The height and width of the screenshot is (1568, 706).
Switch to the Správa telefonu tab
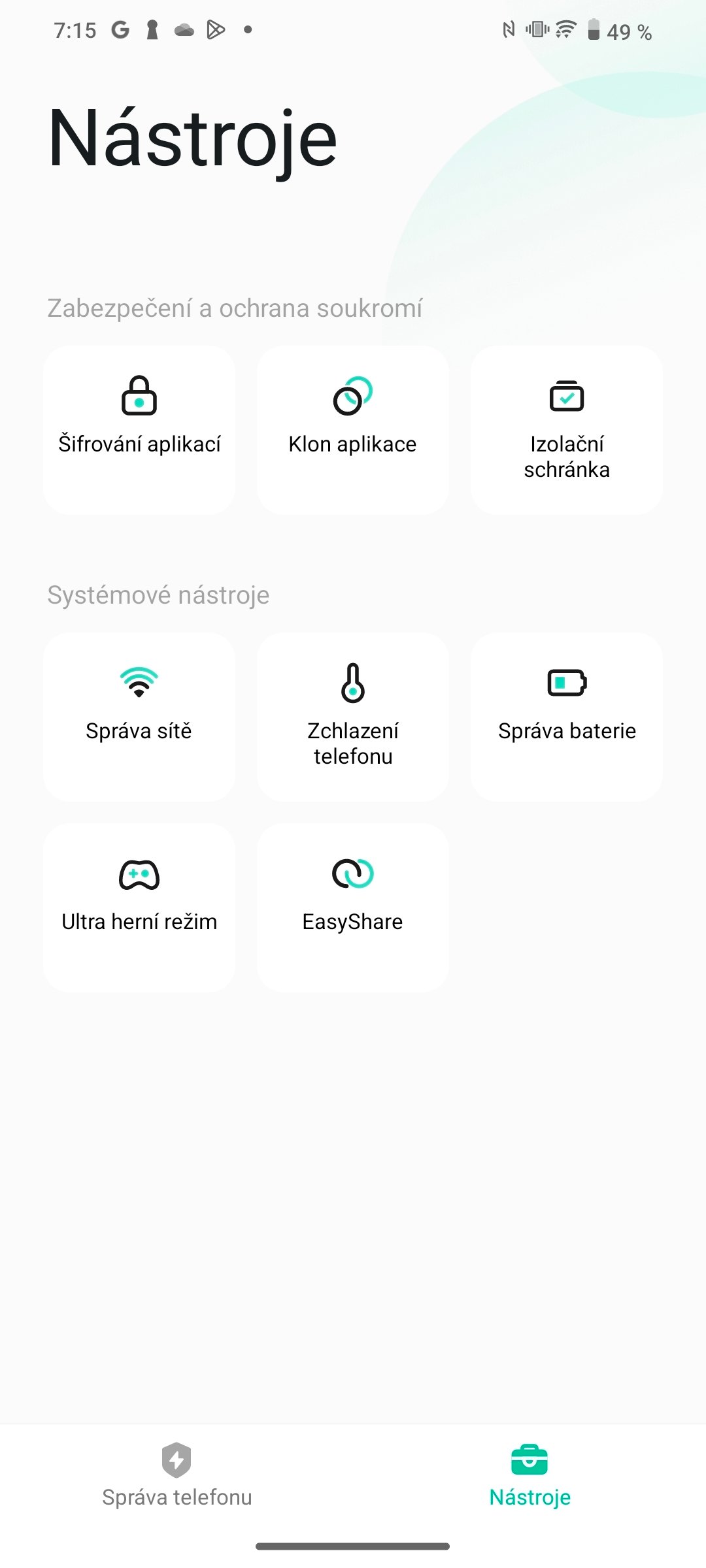click(x=175, y=1496)
